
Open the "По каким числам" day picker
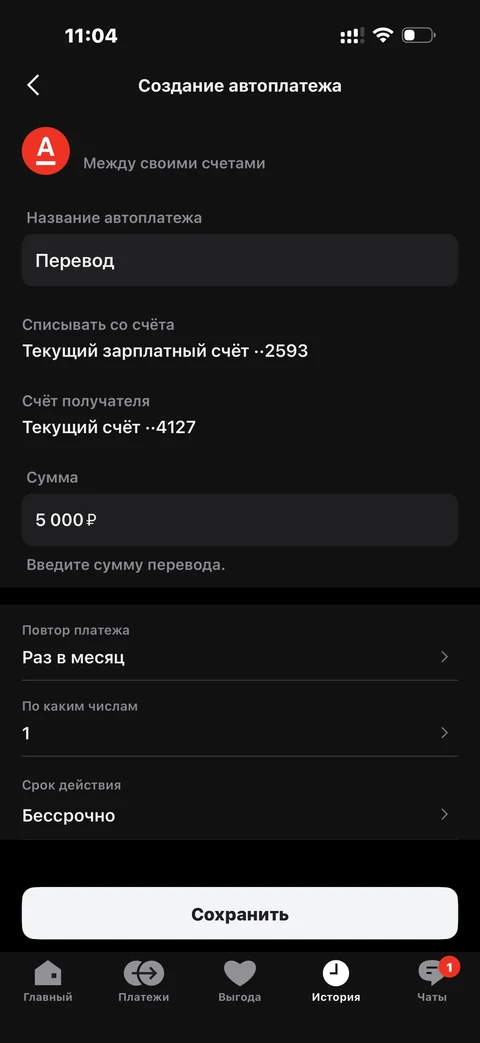[240, 722]
